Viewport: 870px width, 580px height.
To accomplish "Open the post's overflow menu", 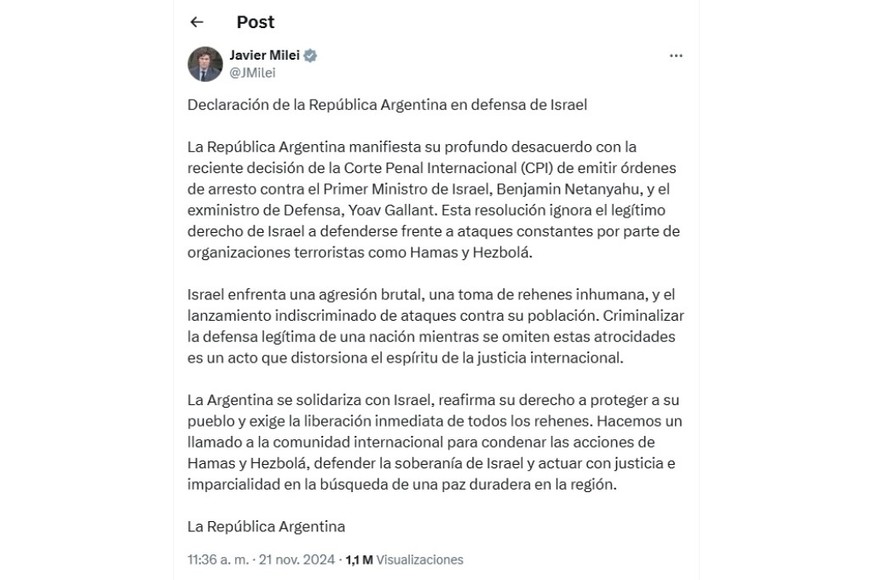I will click(x=677, y=56).
